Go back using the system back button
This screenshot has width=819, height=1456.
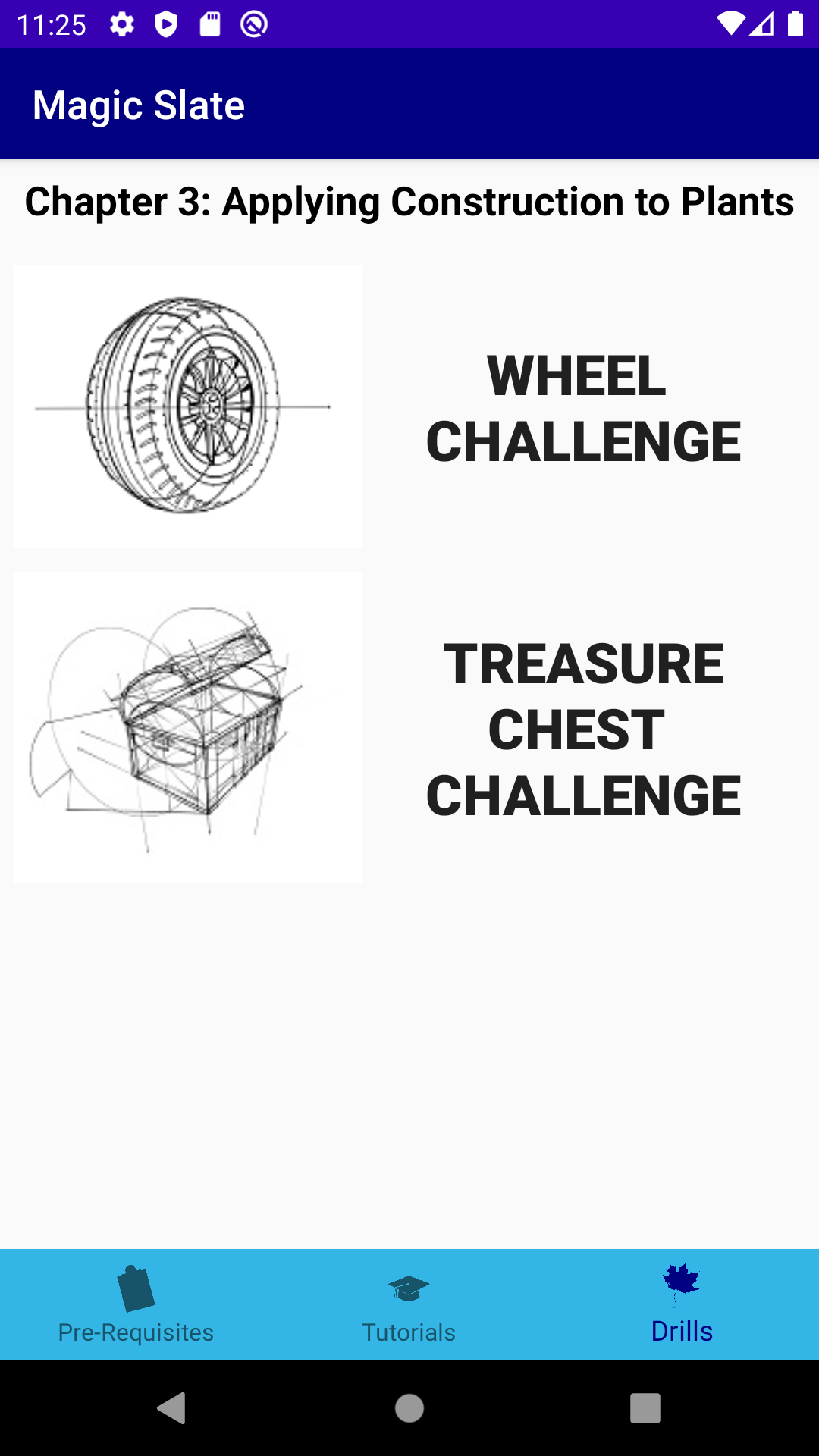click(x=172, y=1408)
